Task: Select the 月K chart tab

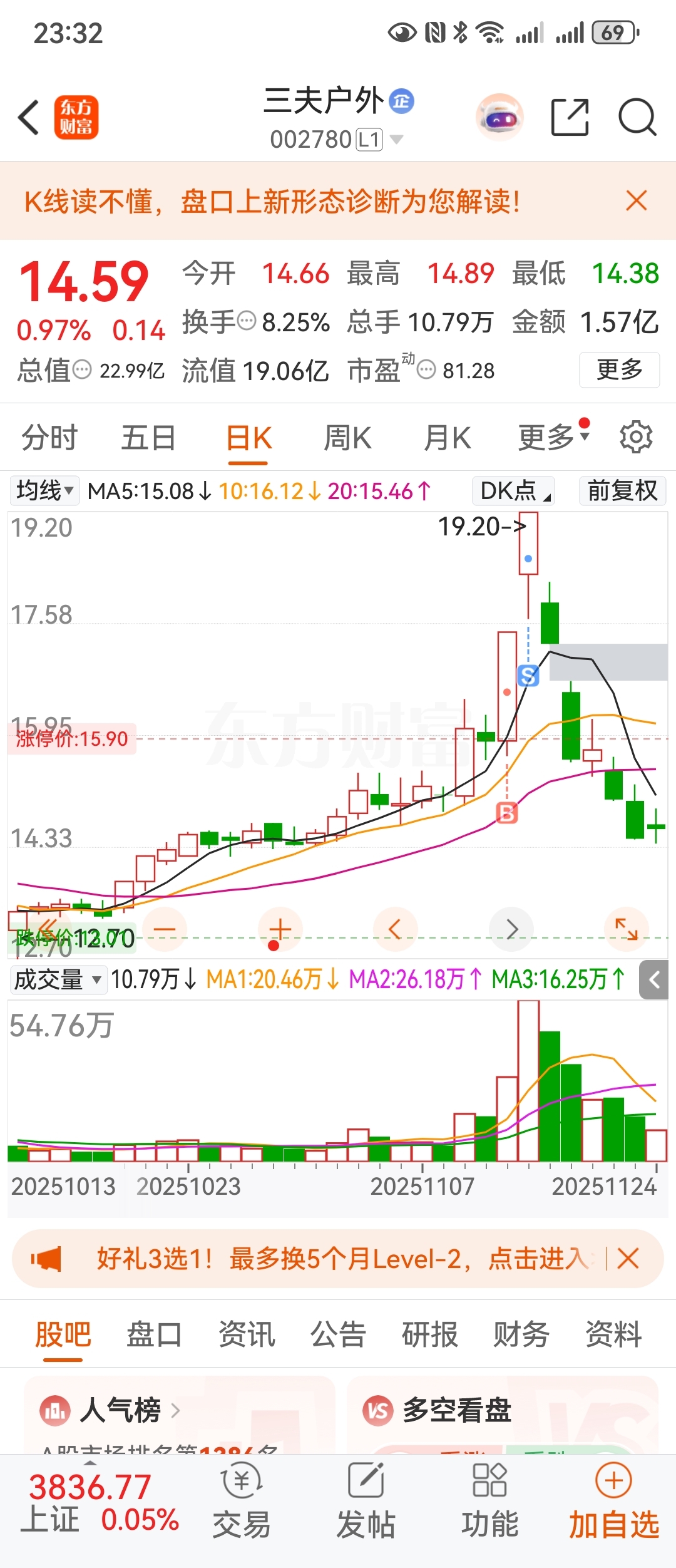Action: coord(447,438)
